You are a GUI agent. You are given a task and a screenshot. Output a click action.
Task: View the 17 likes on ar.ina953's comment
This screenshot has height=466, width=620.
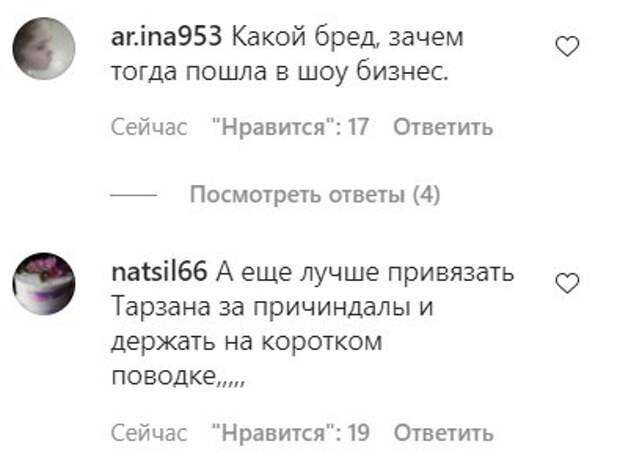click(291, 128)
